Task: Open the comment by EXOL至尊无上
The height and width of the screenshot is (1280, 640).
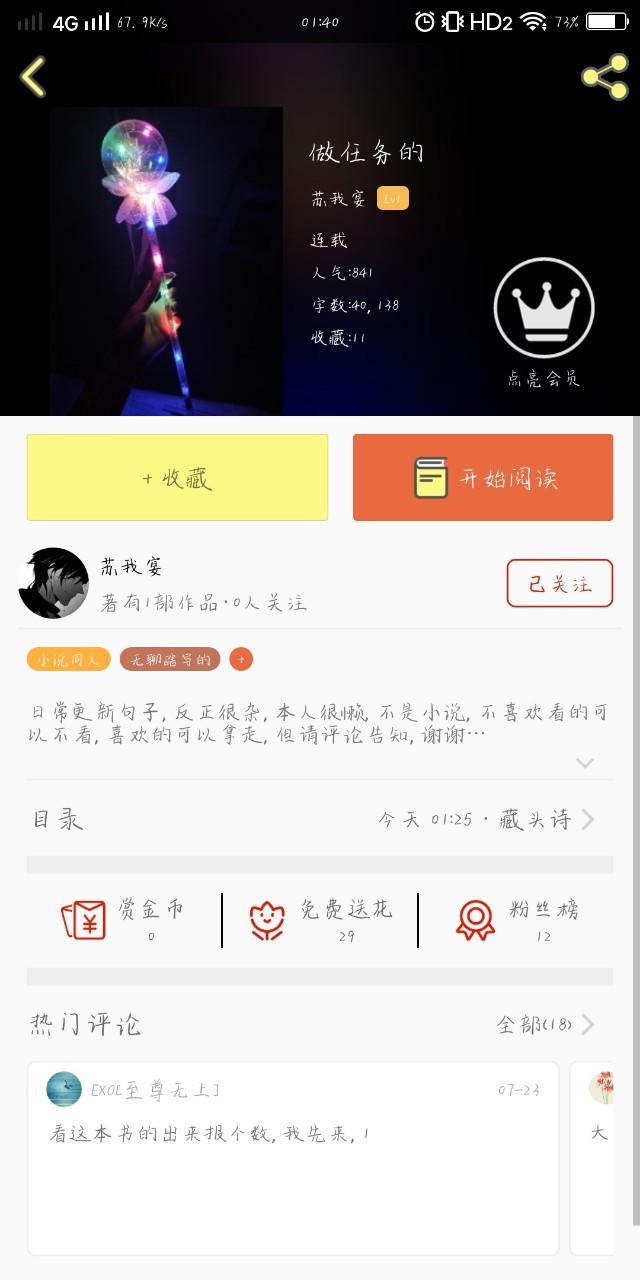Action: [292, 1156]
